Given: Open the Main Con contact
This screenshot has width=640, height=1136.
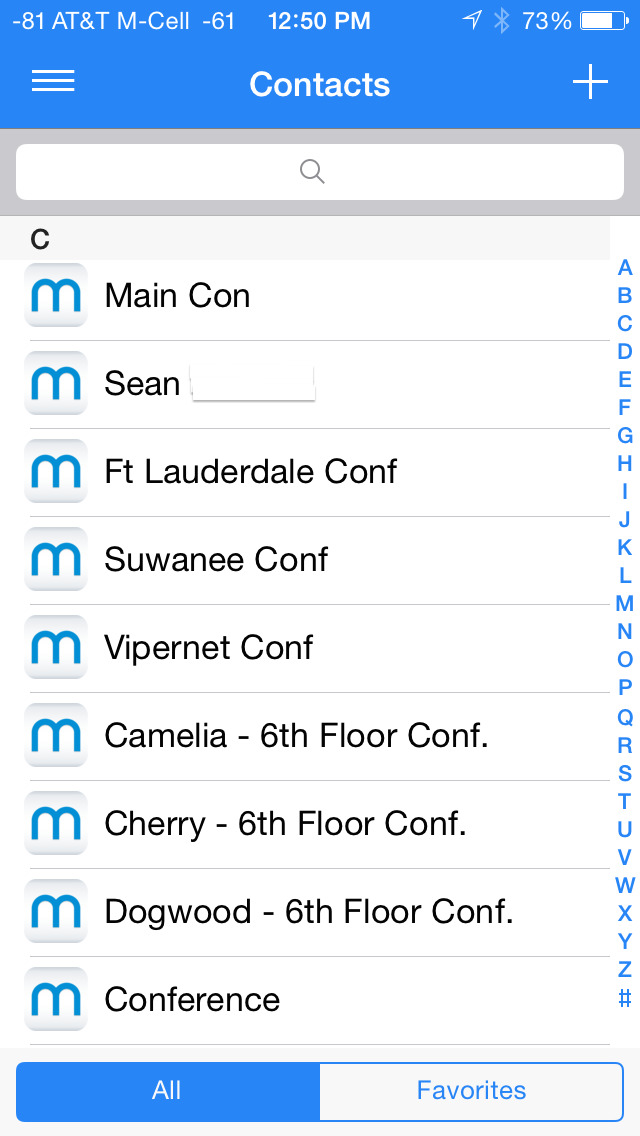Looking at the screenshot, I should pyautogui.click(x=305, y=296).
